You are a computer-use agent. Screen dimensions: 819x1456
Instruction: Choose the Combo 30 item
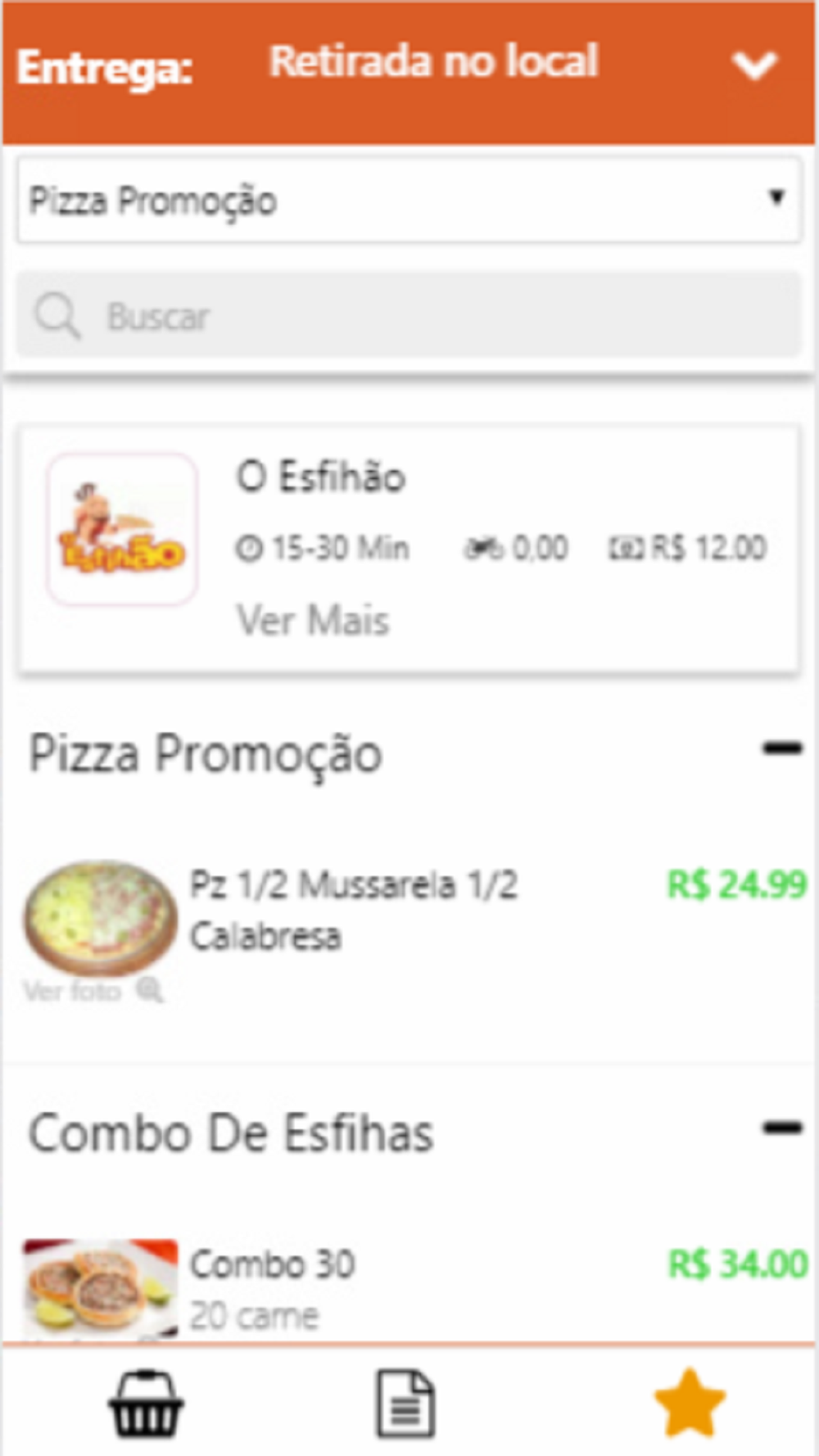coord(272,1264)
